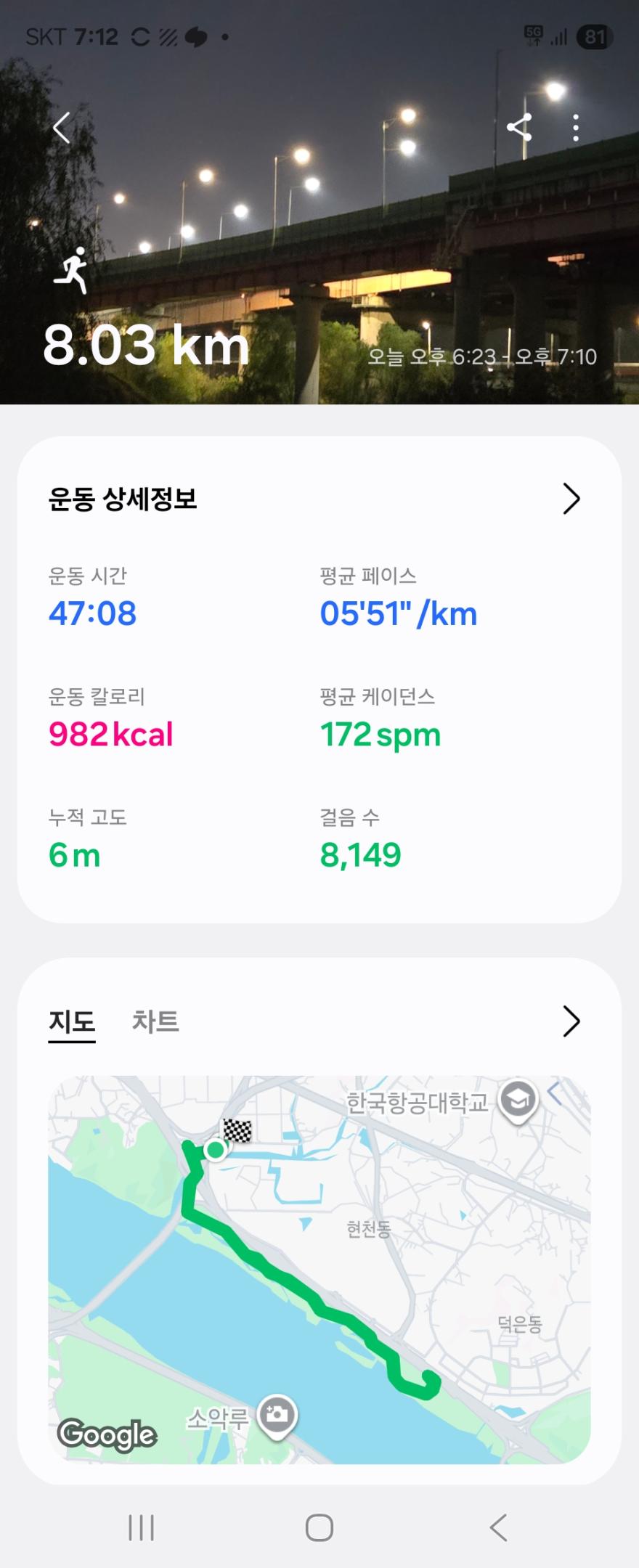The image size is (639, 1568).
Task: Tap the Google logo on the map
Action: (107, 1434)
